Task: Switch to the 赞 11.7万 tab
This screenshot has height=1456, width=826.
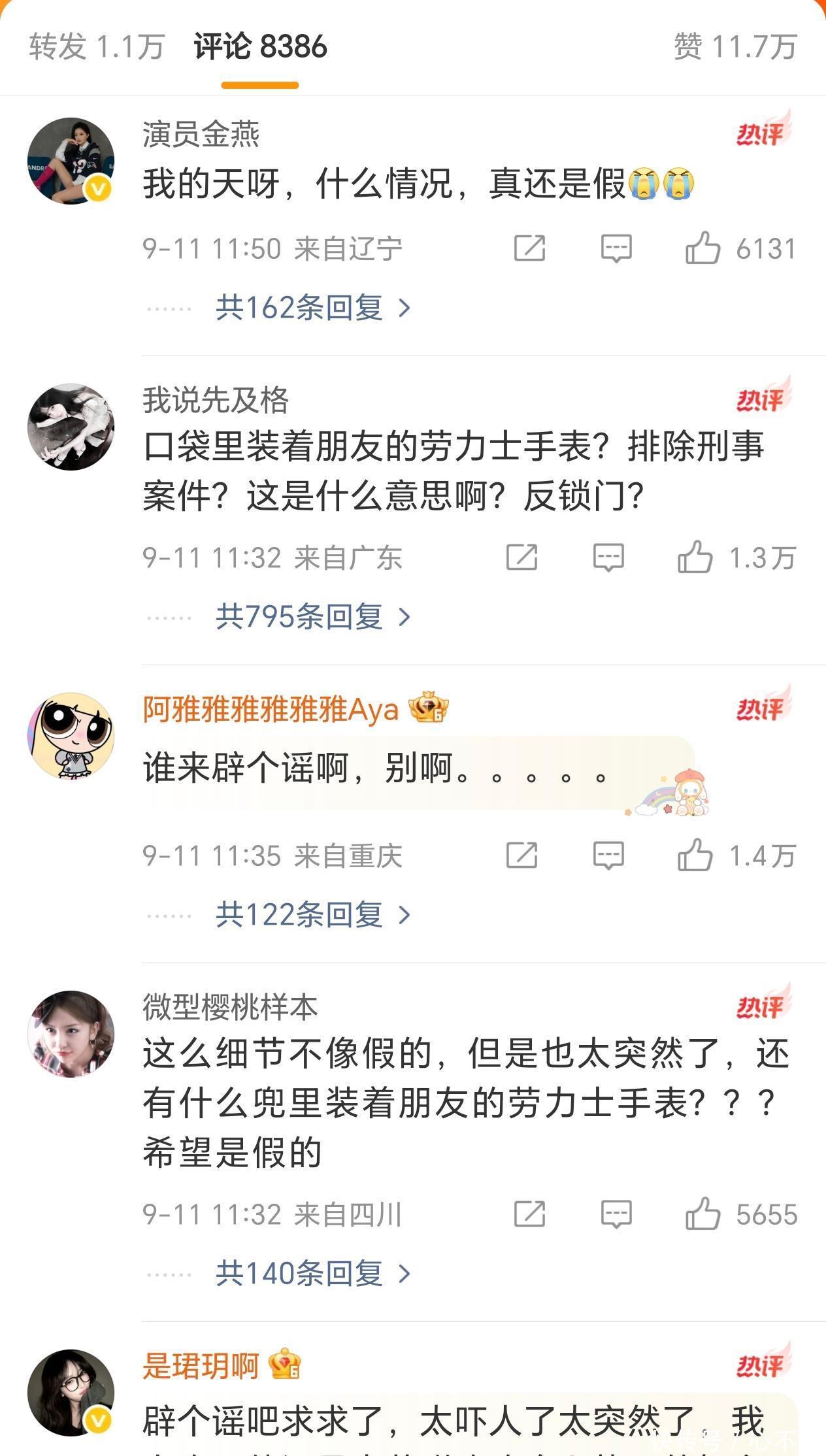Action: tap(735, 47)
